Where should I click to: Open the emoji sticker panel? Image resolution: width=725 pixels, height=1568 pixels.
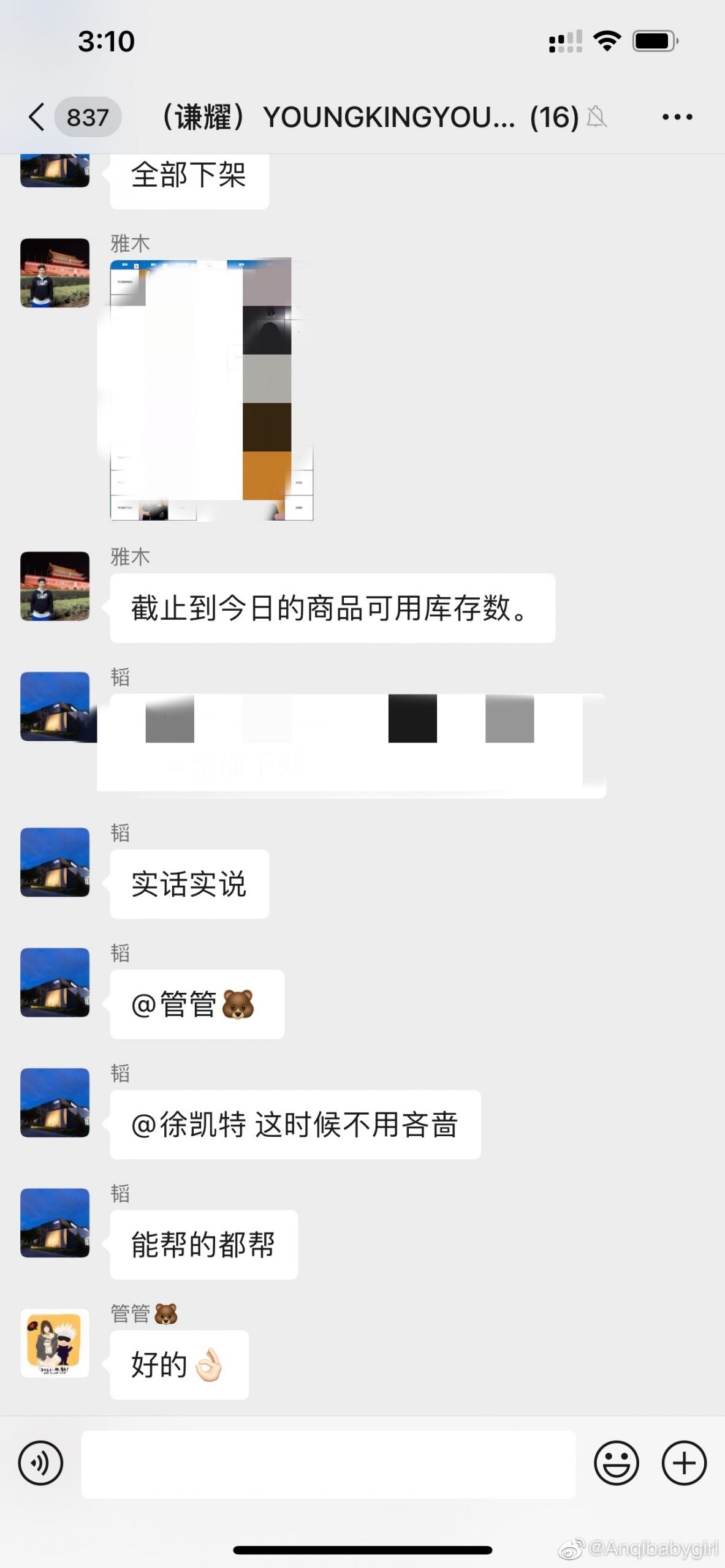(616, 1463)
